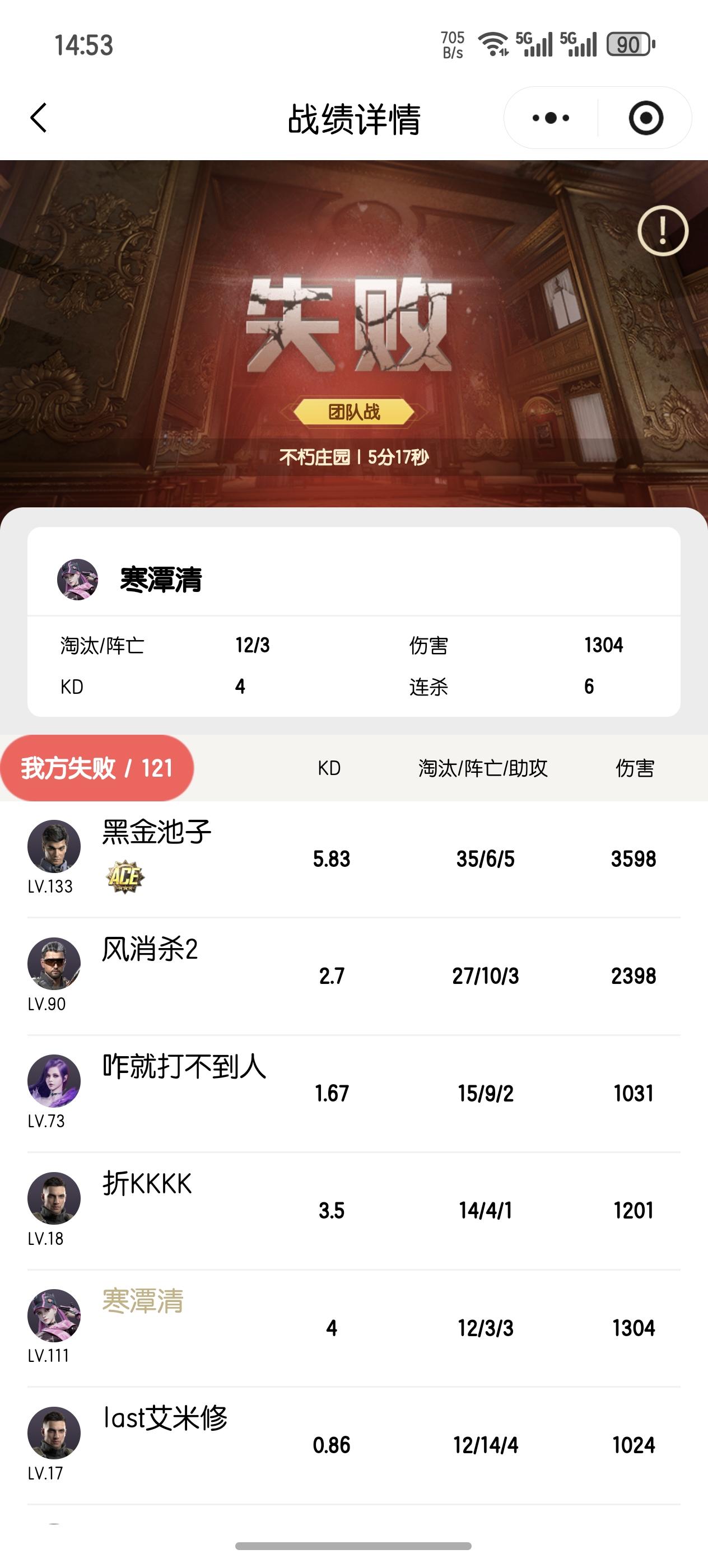Tap the back arrow at top left
This screenshot has height=1568, width=708.
[38, 117]
